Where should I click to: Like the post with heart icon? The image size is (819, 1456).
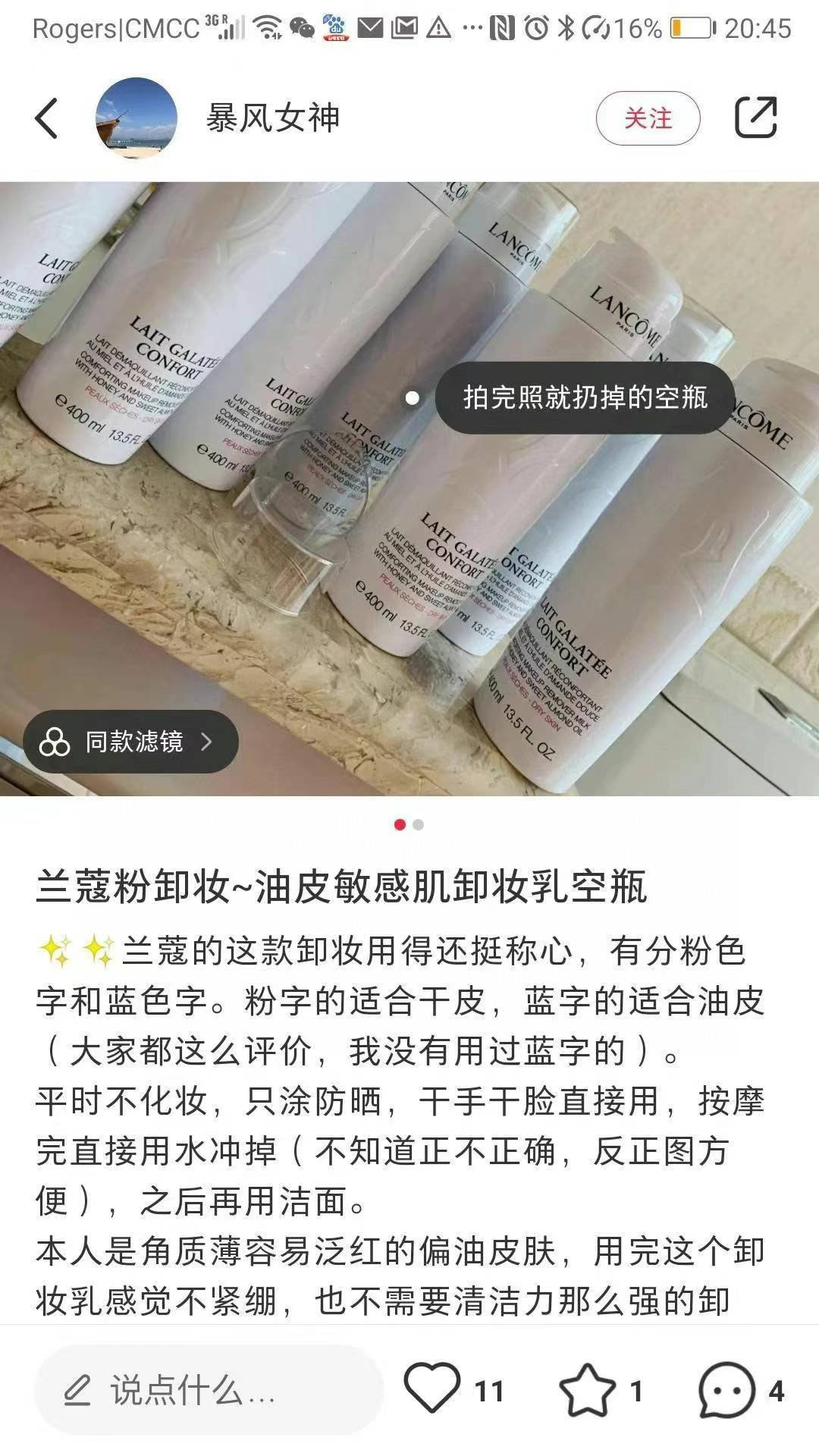point(432,1389)
